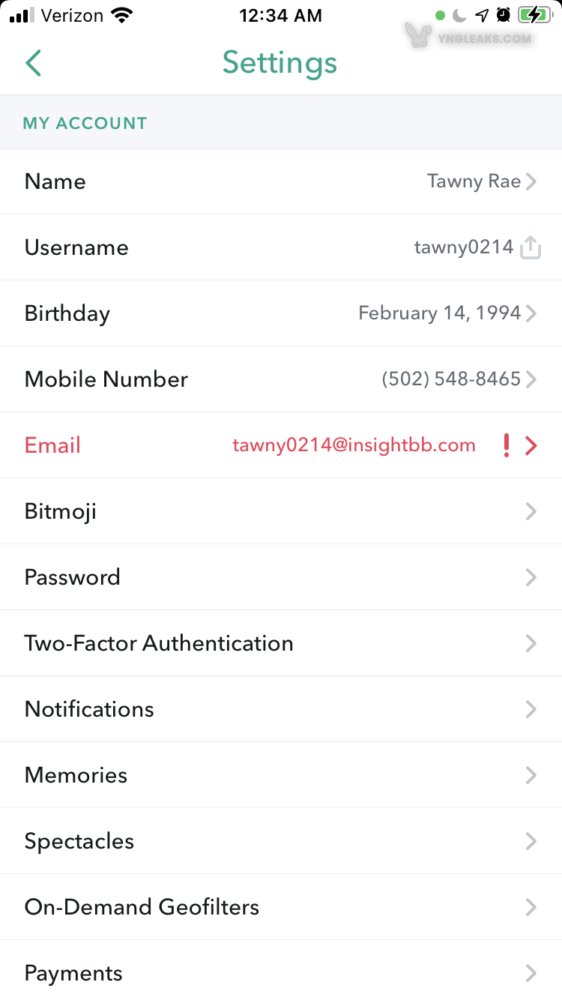Open Notifications settings

pyautogui.click(x=281, y=709)
